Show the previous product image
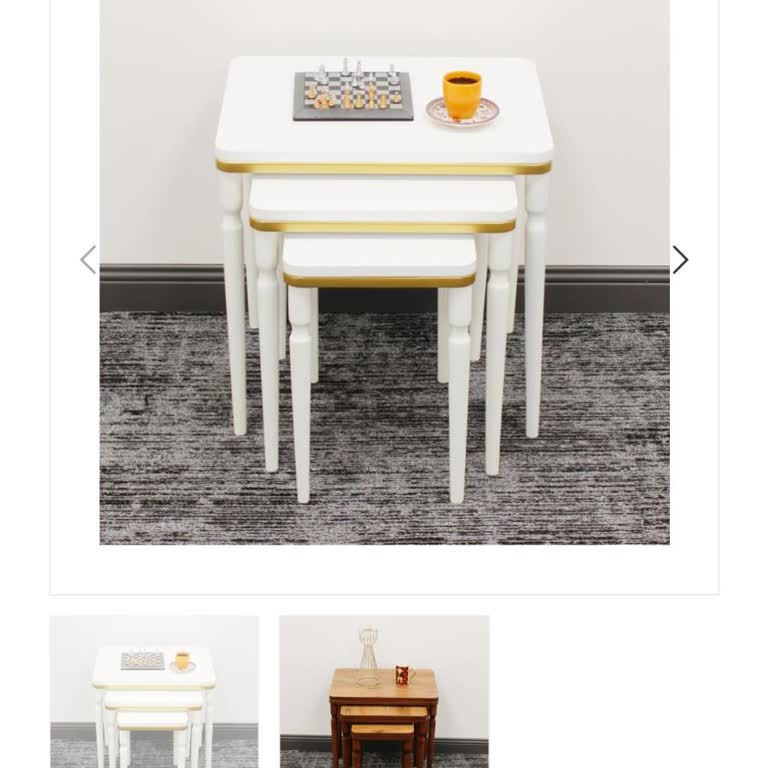 [88, 260]
